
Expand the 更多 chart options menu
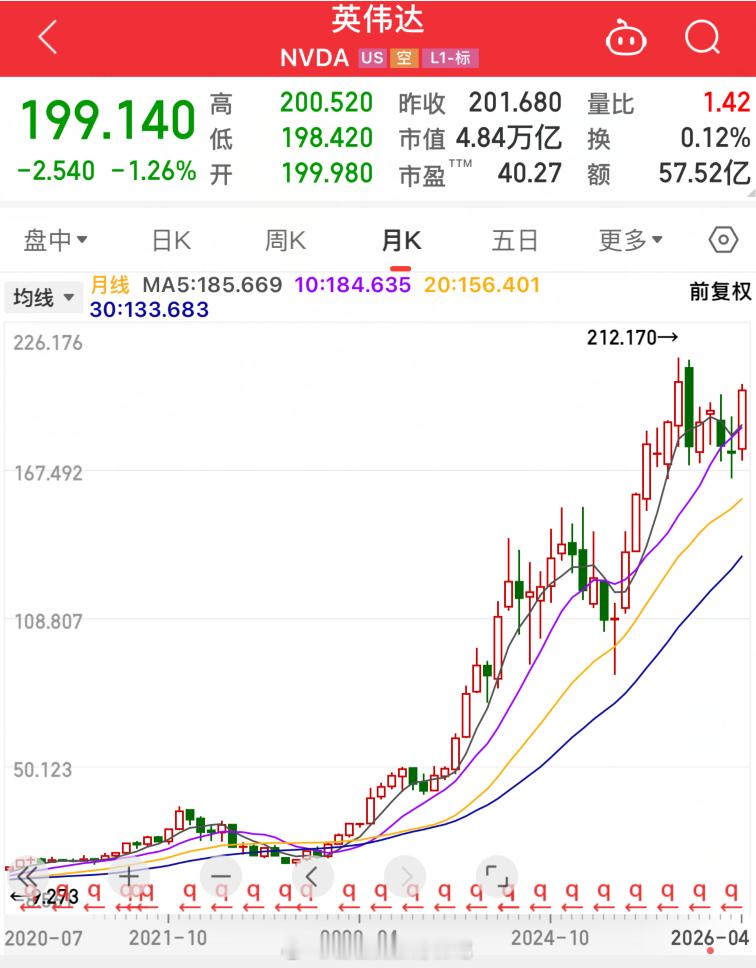(x=633, y=240)
